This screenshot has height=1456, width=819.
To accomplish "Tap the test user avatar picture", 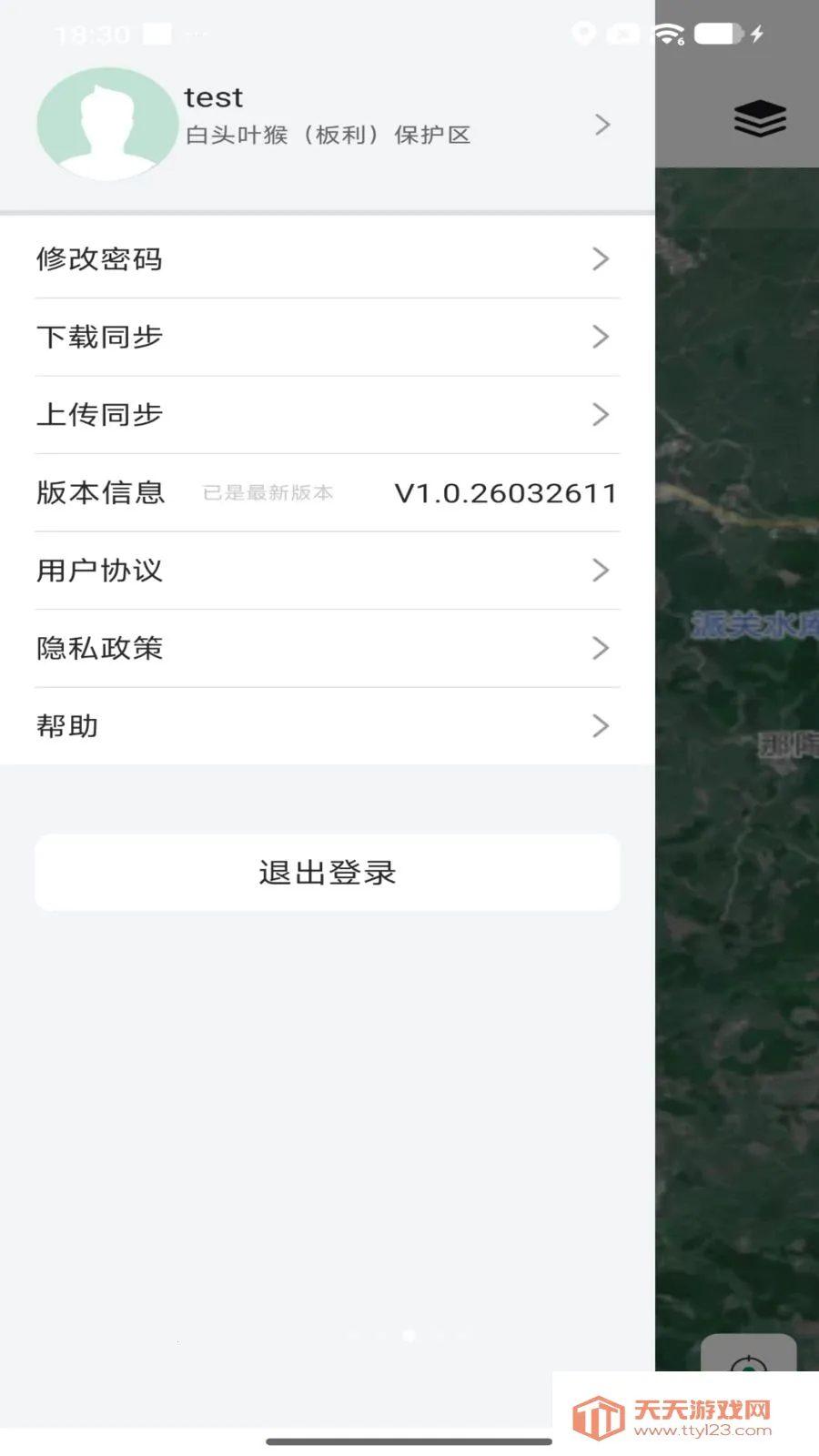I will pos(106,124).
